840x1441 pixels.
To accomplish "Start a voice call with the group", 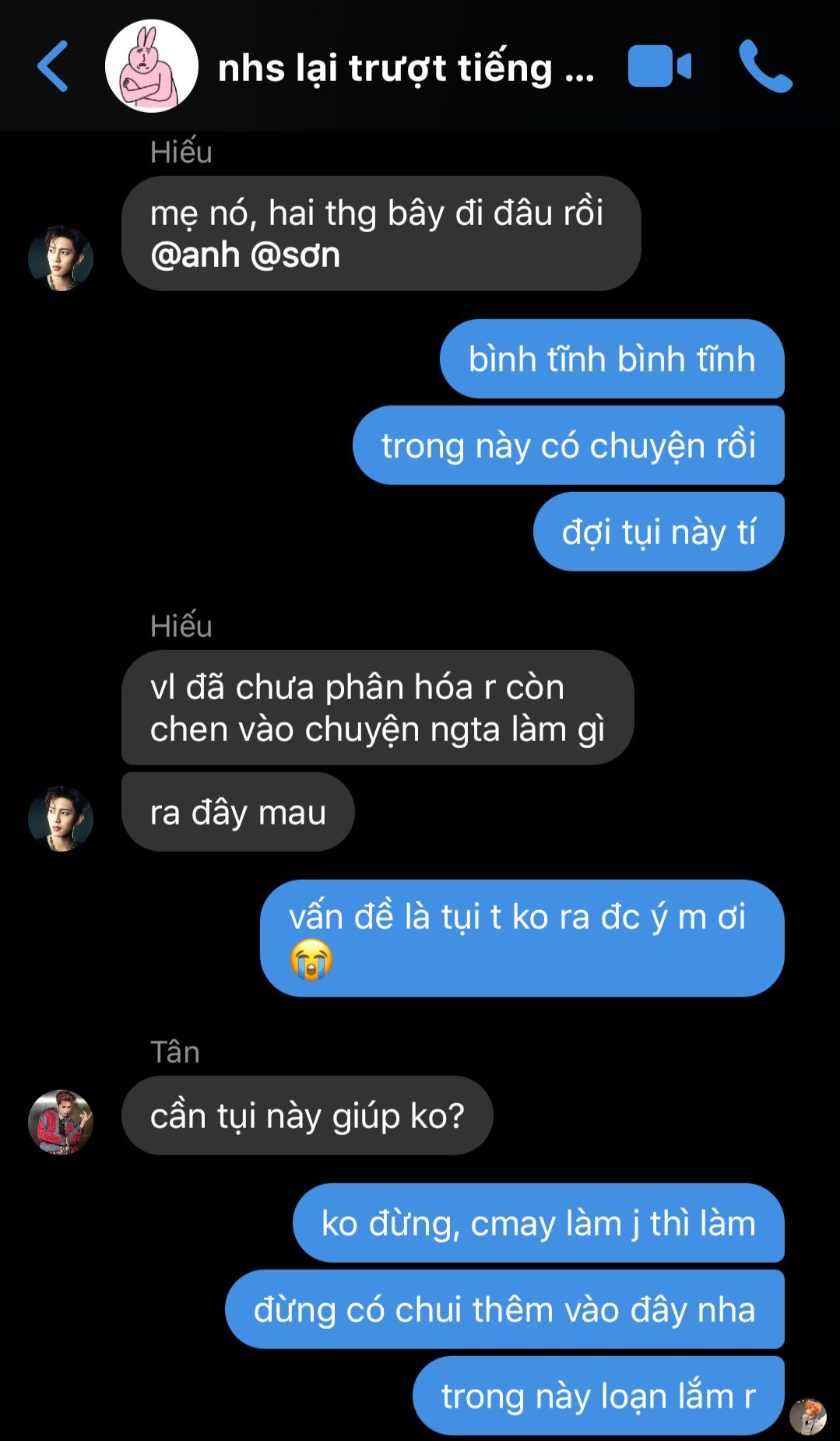I will [x=764, y=66].
